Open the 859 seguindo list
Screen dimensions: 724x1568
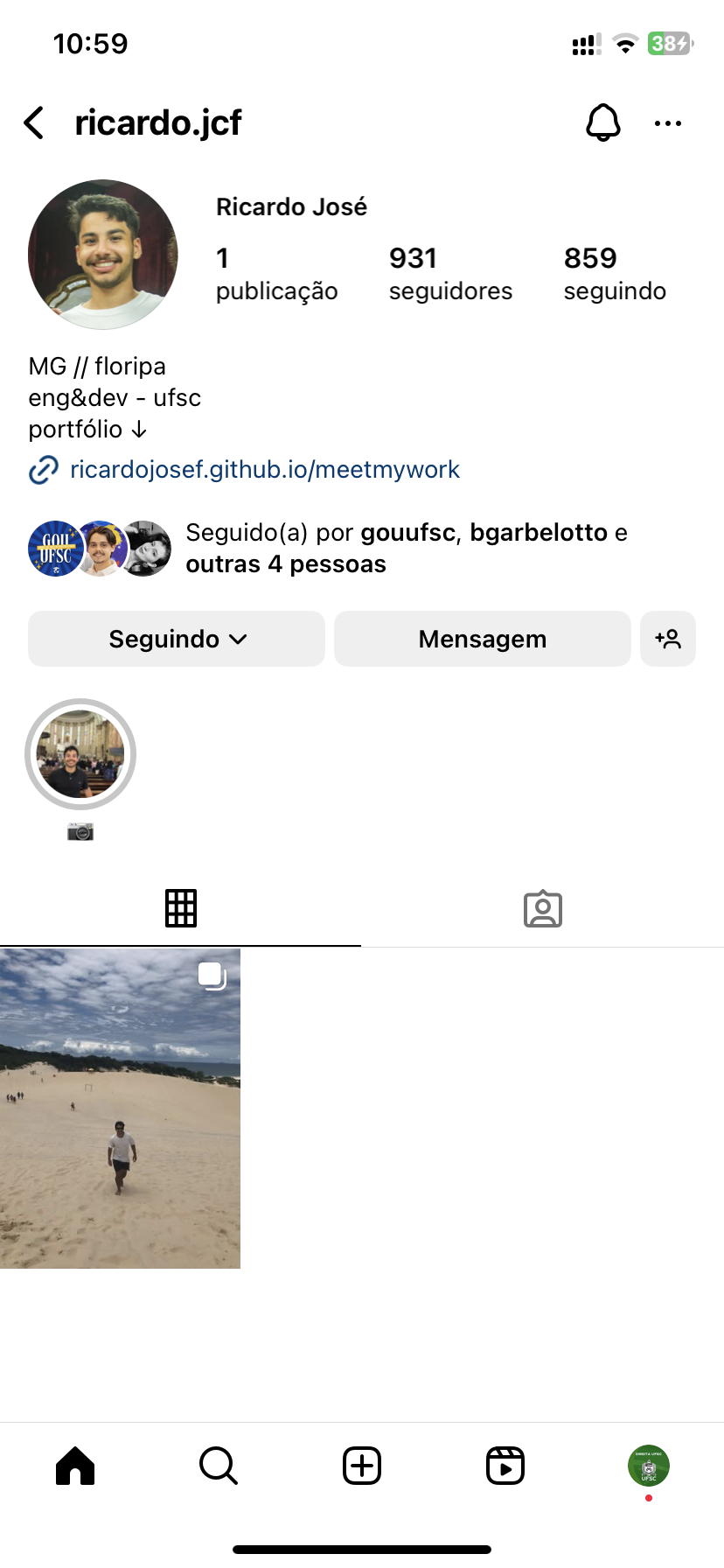tap(615, 273)
